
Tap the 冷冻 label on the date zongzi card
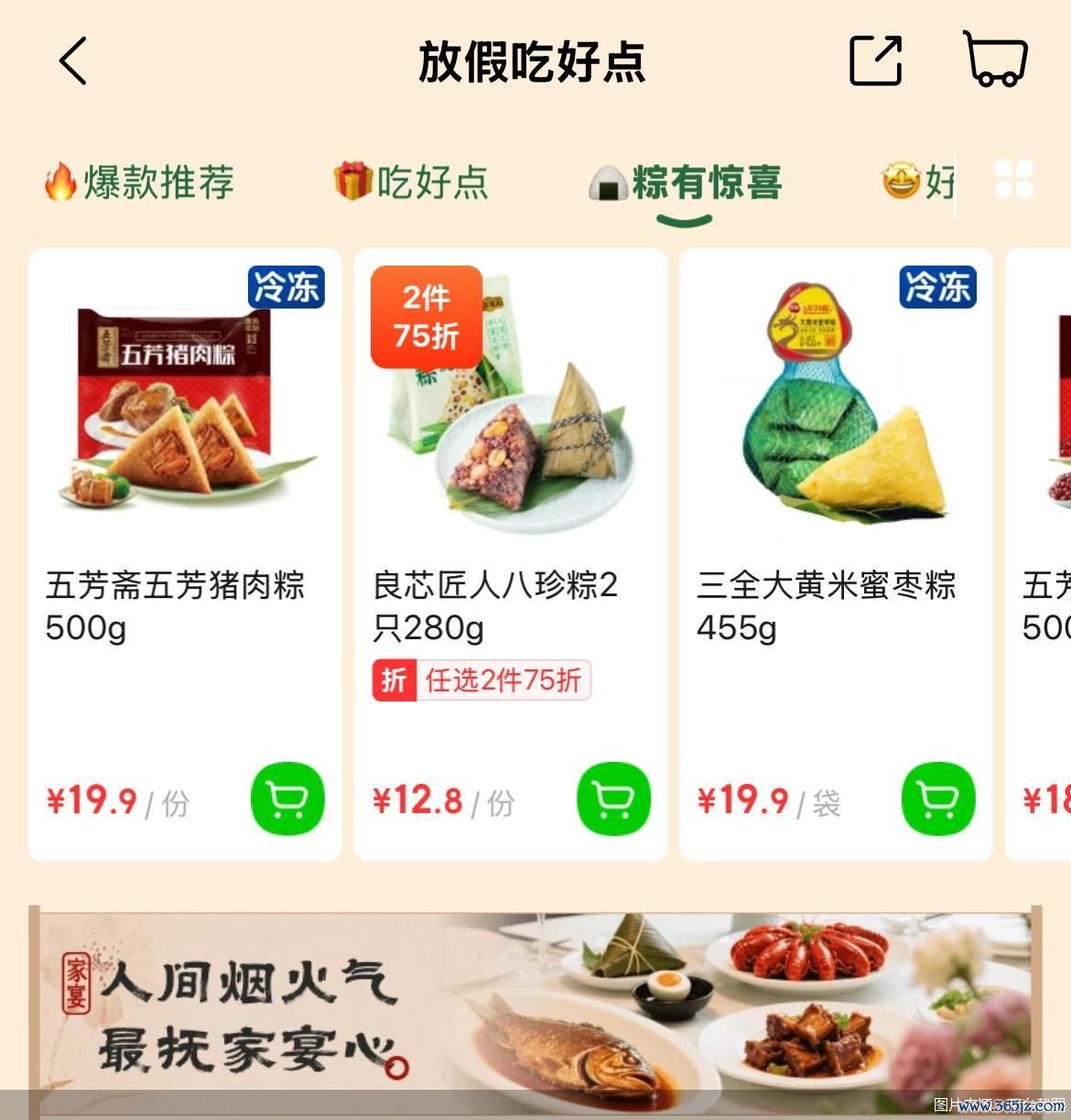(936, 287)
